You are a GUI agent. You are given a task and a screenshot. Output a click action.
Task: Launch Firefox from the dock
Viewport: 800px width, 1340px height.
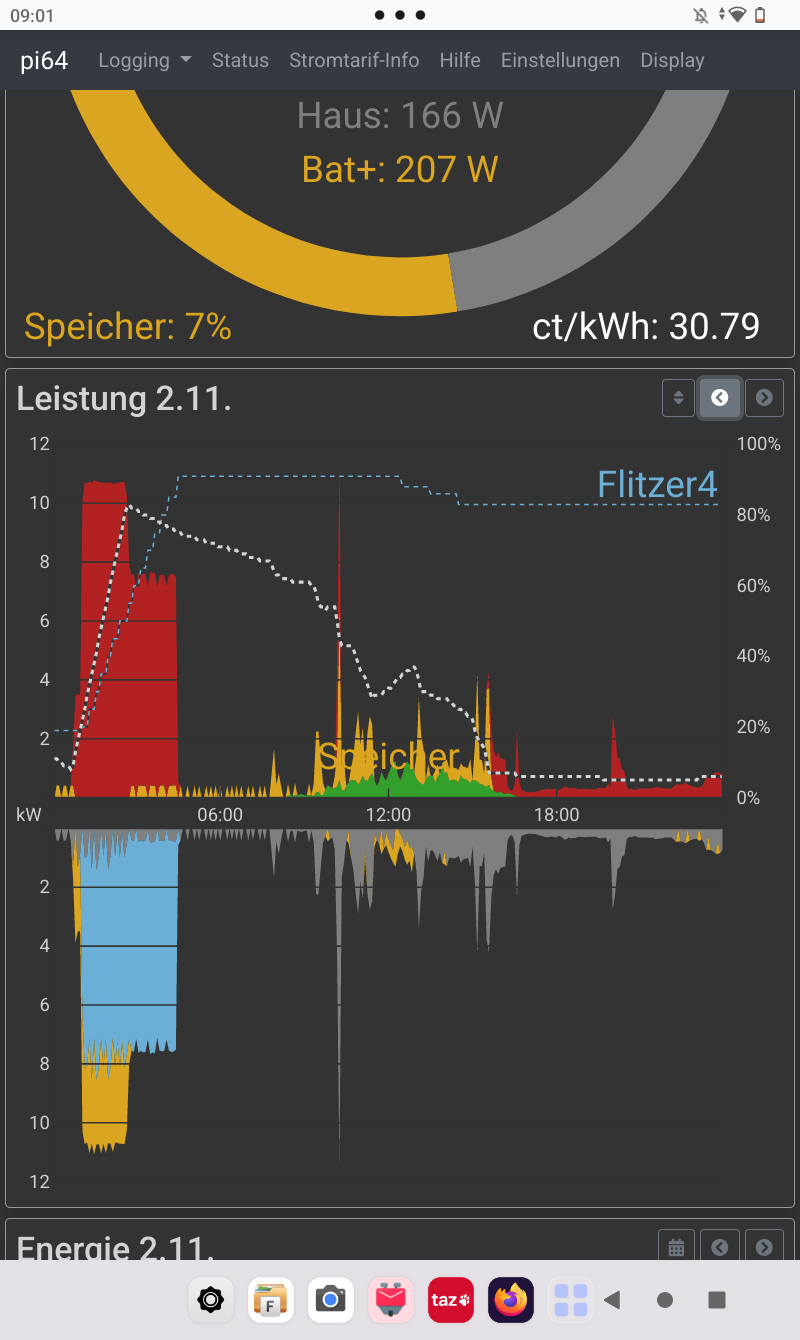[510, 1300]
